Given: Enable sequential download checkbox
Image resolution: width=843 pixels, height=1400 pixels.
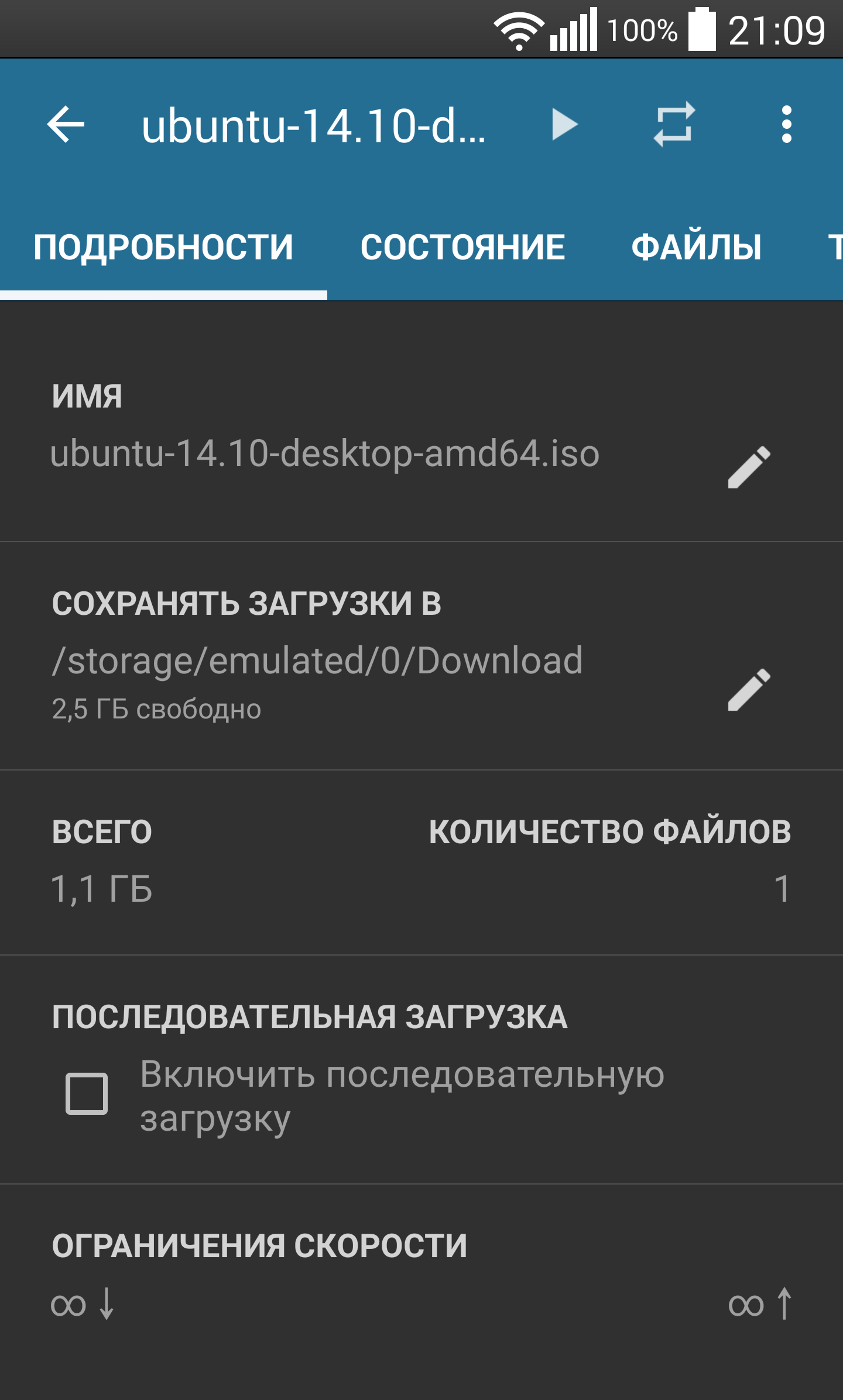Looking at the screenshot, I should click(x=87, y=1093).
